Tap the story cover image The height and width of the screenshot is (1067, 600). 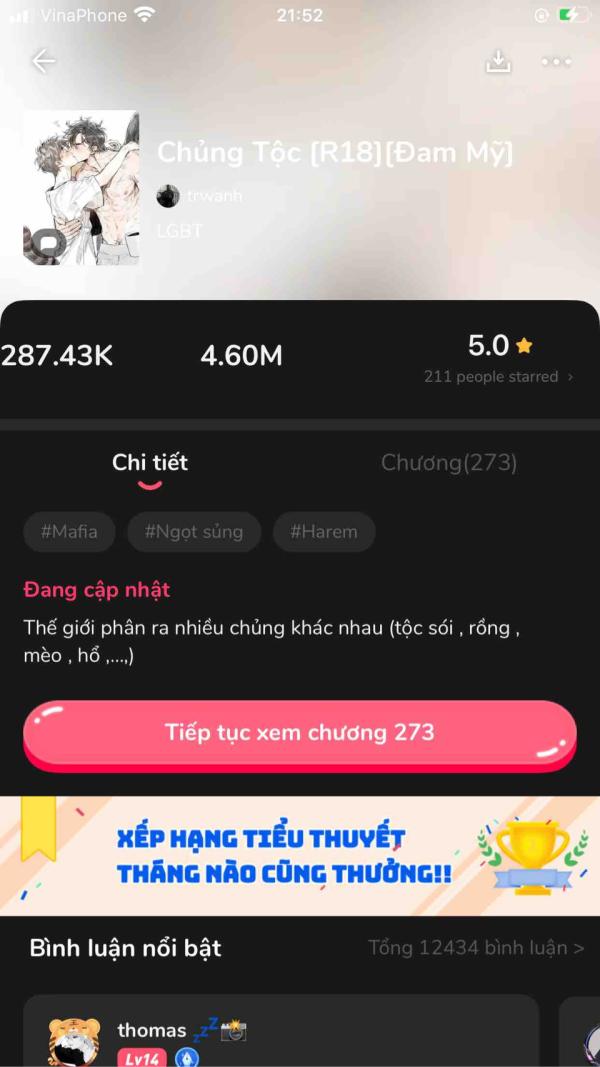coord(81,188)
